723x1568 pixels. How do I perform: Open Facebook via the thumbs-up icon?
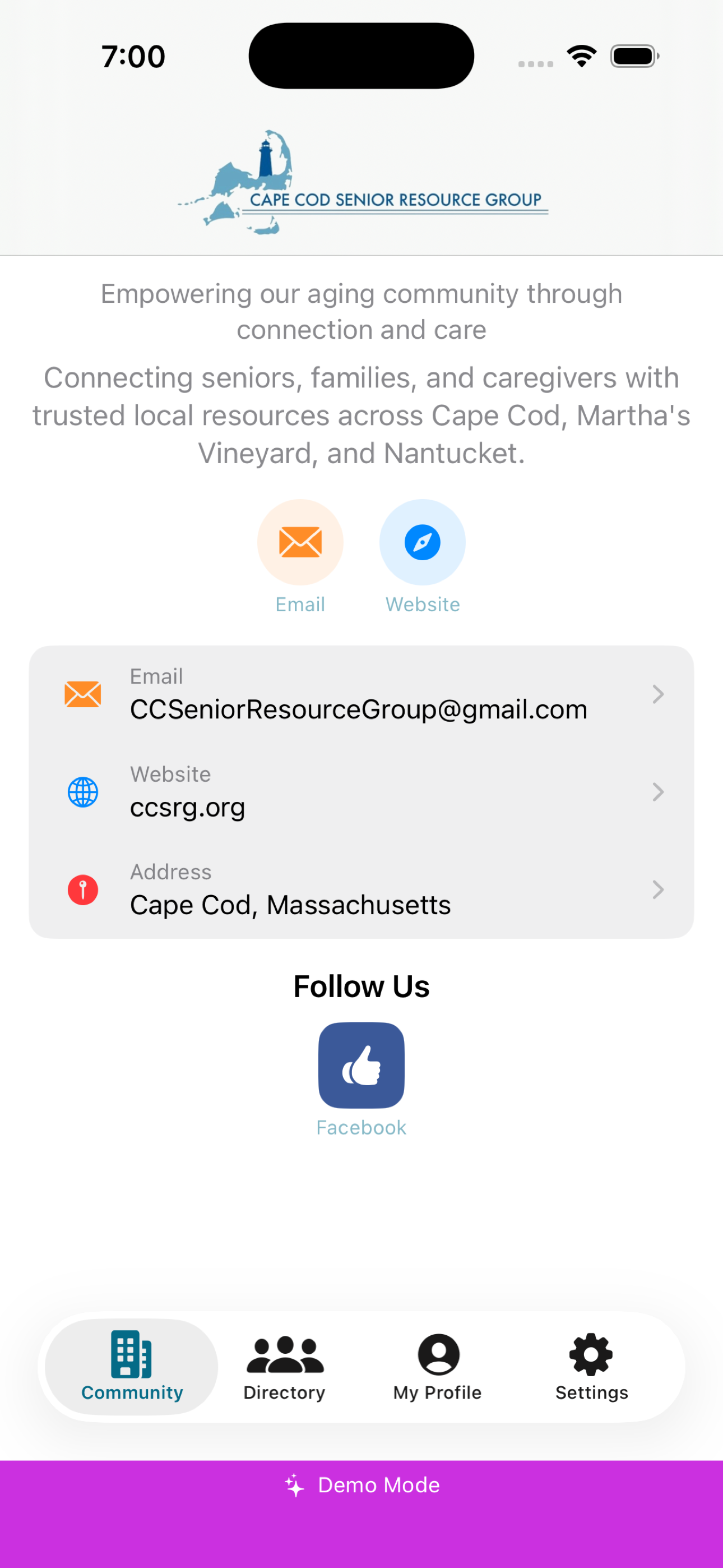pyautogui.click(x=361, y=1064)
